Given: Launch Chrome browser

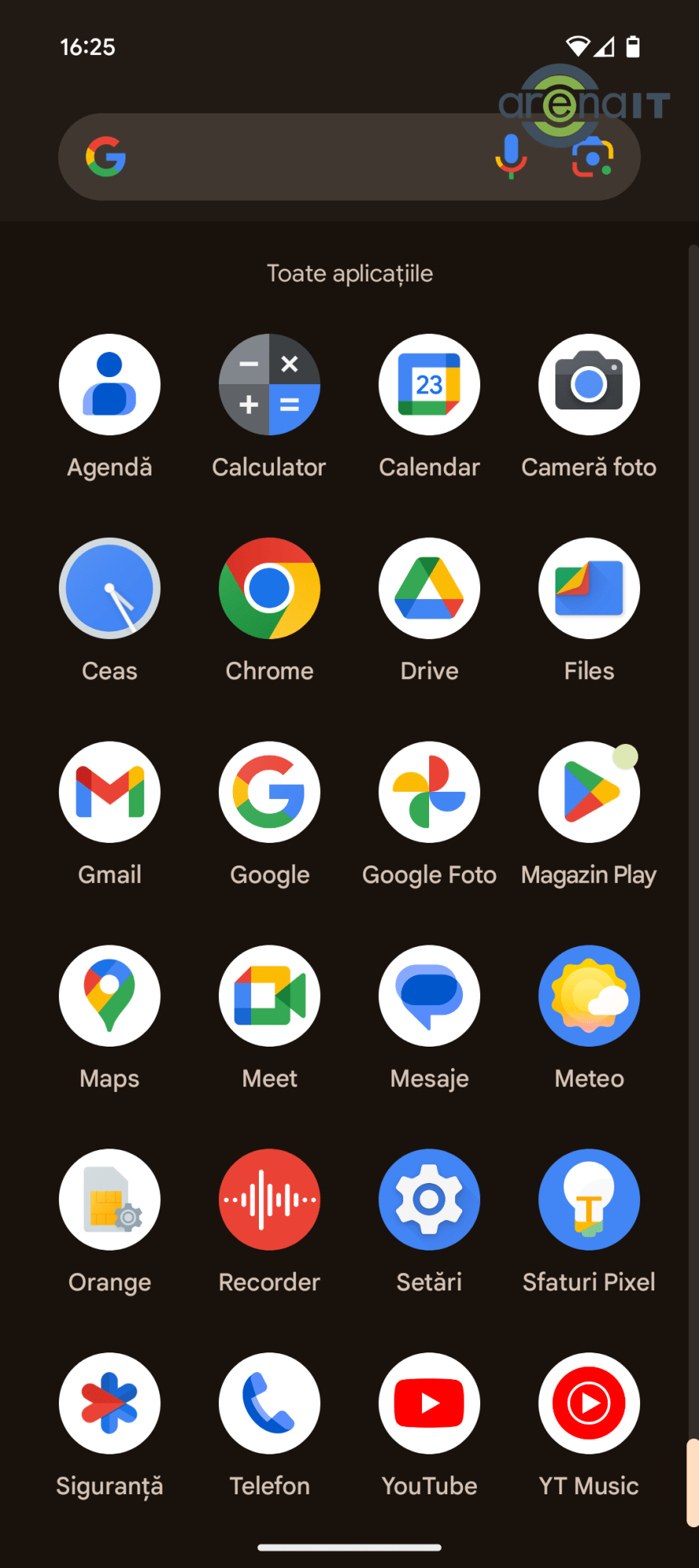Looking at the screenshot, I should point(269,589).
